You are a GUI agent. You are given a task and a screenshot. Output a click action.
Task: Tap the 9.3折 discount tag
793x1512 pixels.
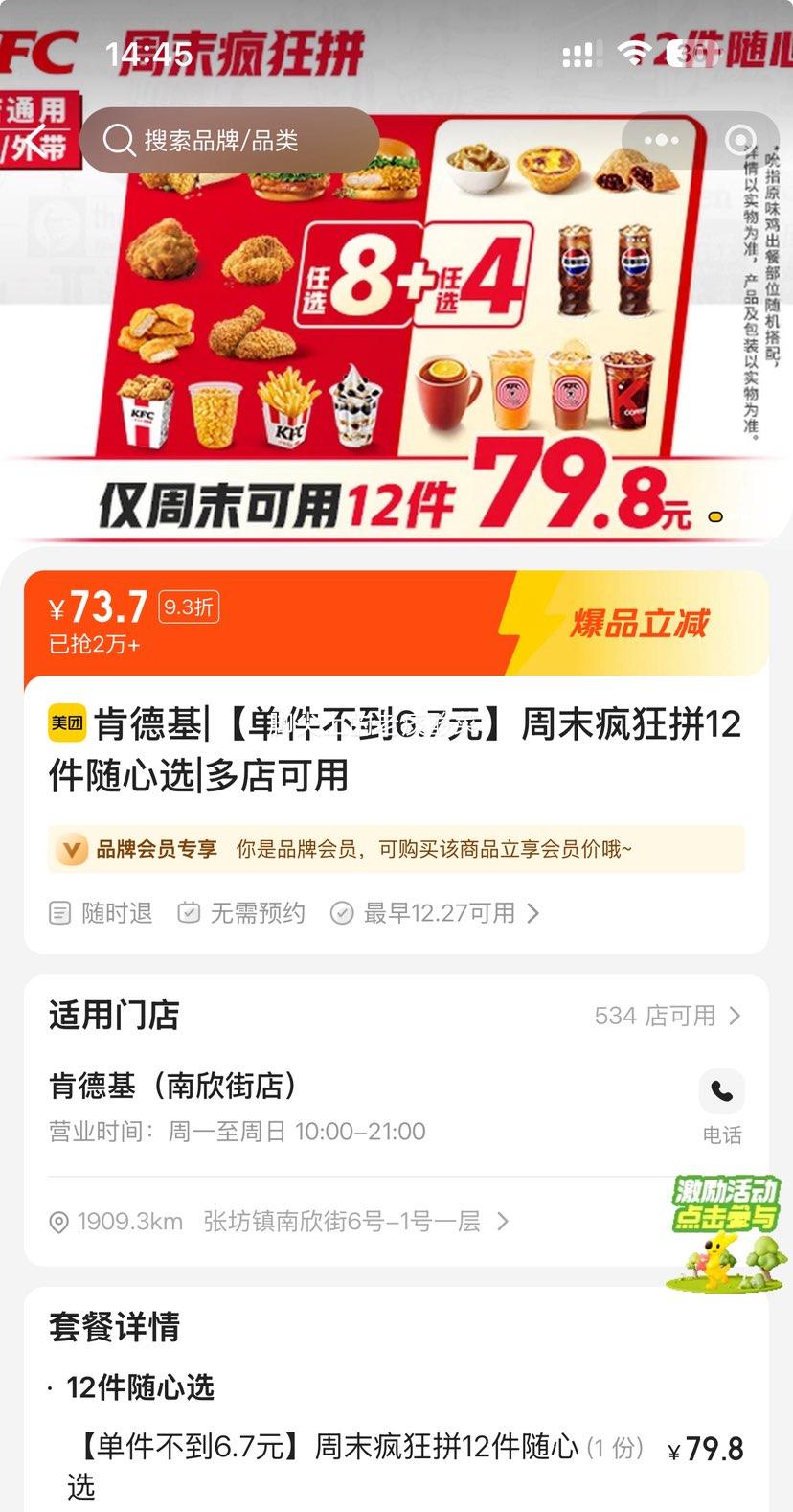(x=188, y=606)
